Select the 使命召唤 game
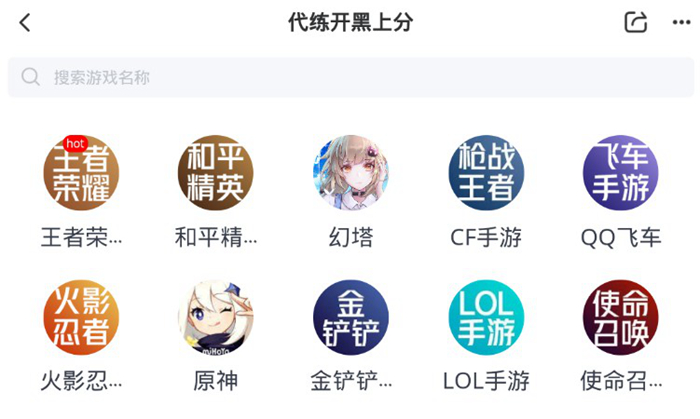The width and height of the screenshot is (700, 419). coord(620,318)
